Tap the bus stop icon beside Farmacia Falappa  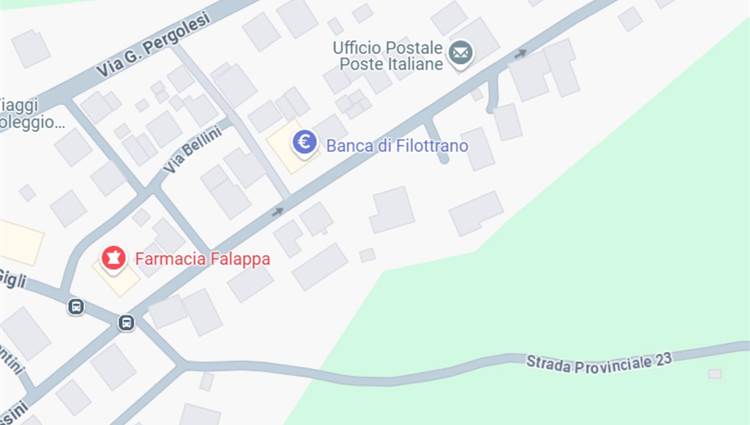(x=127, y=322)
